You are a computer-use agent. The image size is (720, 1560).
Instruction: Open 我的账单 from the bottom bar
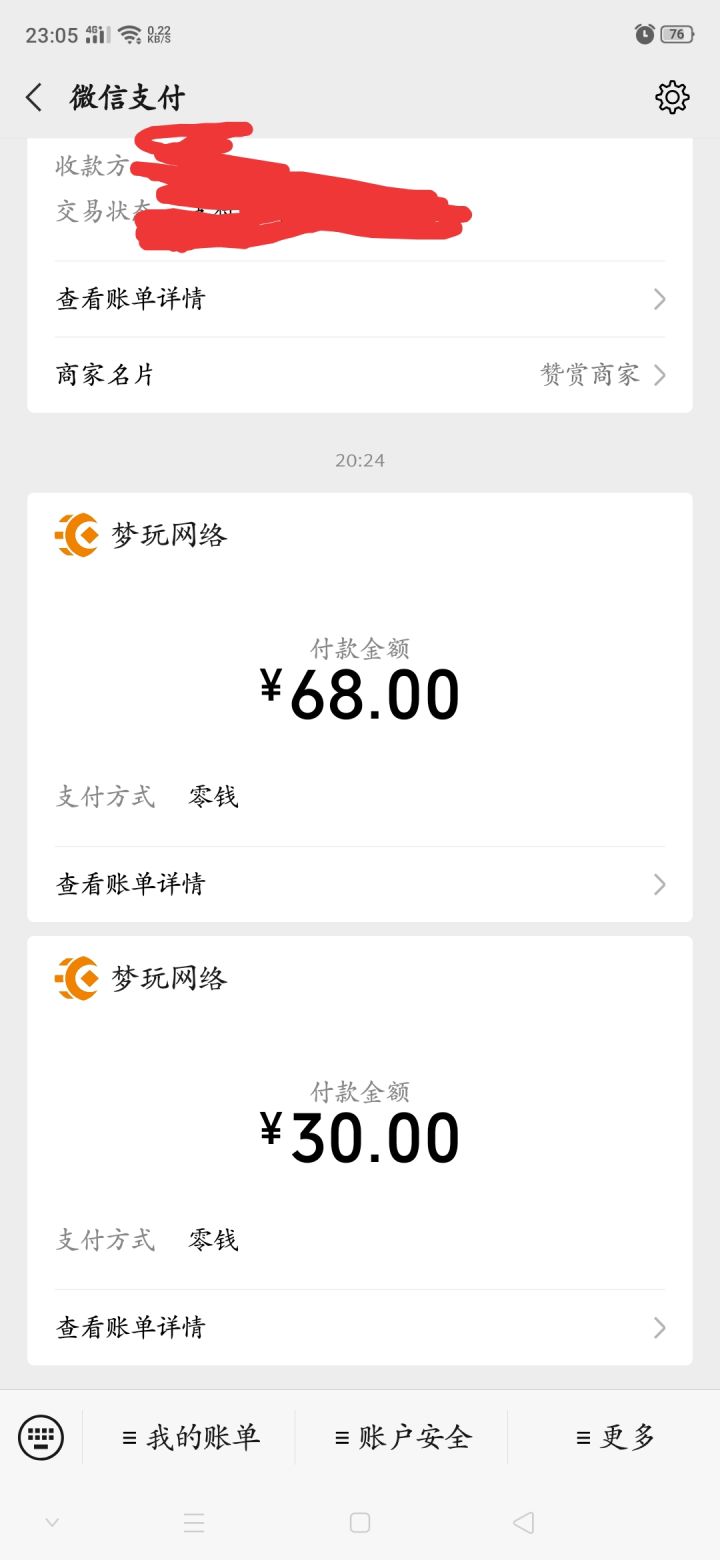(x=194, y=1436)
